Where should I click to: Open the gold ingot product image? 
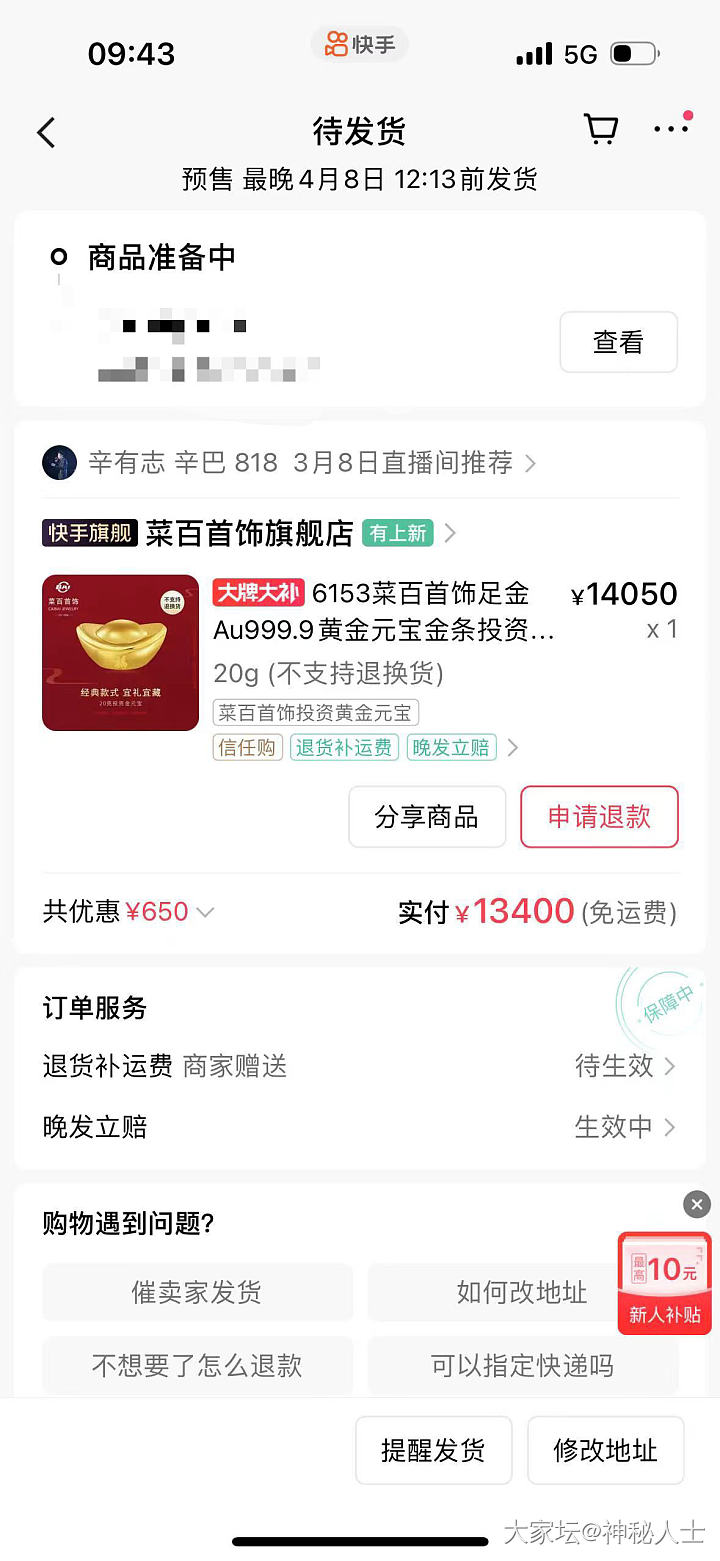pos(120,652)
